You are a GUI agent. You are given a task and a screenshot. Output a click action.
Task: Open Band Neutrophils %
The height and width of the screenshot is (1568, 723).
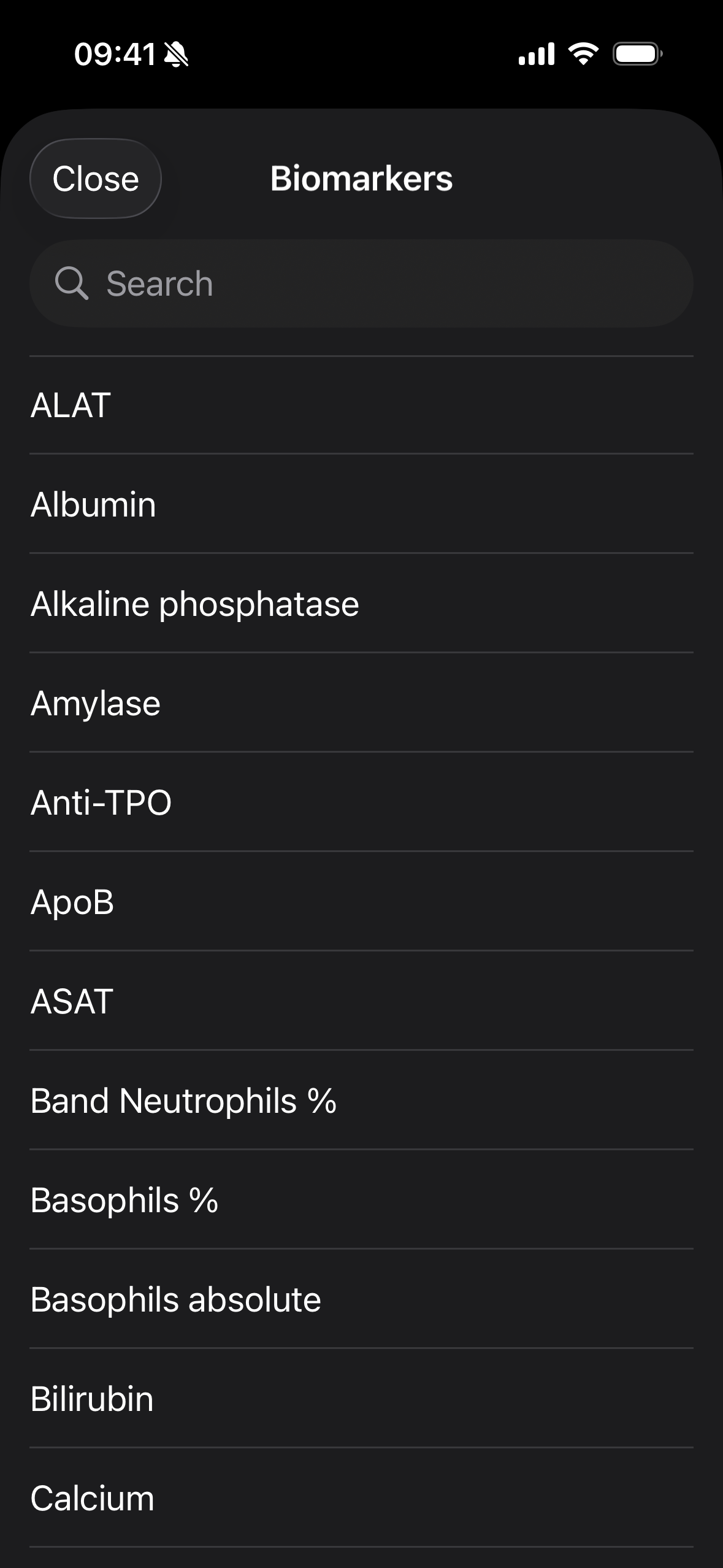coord(361,1101)
